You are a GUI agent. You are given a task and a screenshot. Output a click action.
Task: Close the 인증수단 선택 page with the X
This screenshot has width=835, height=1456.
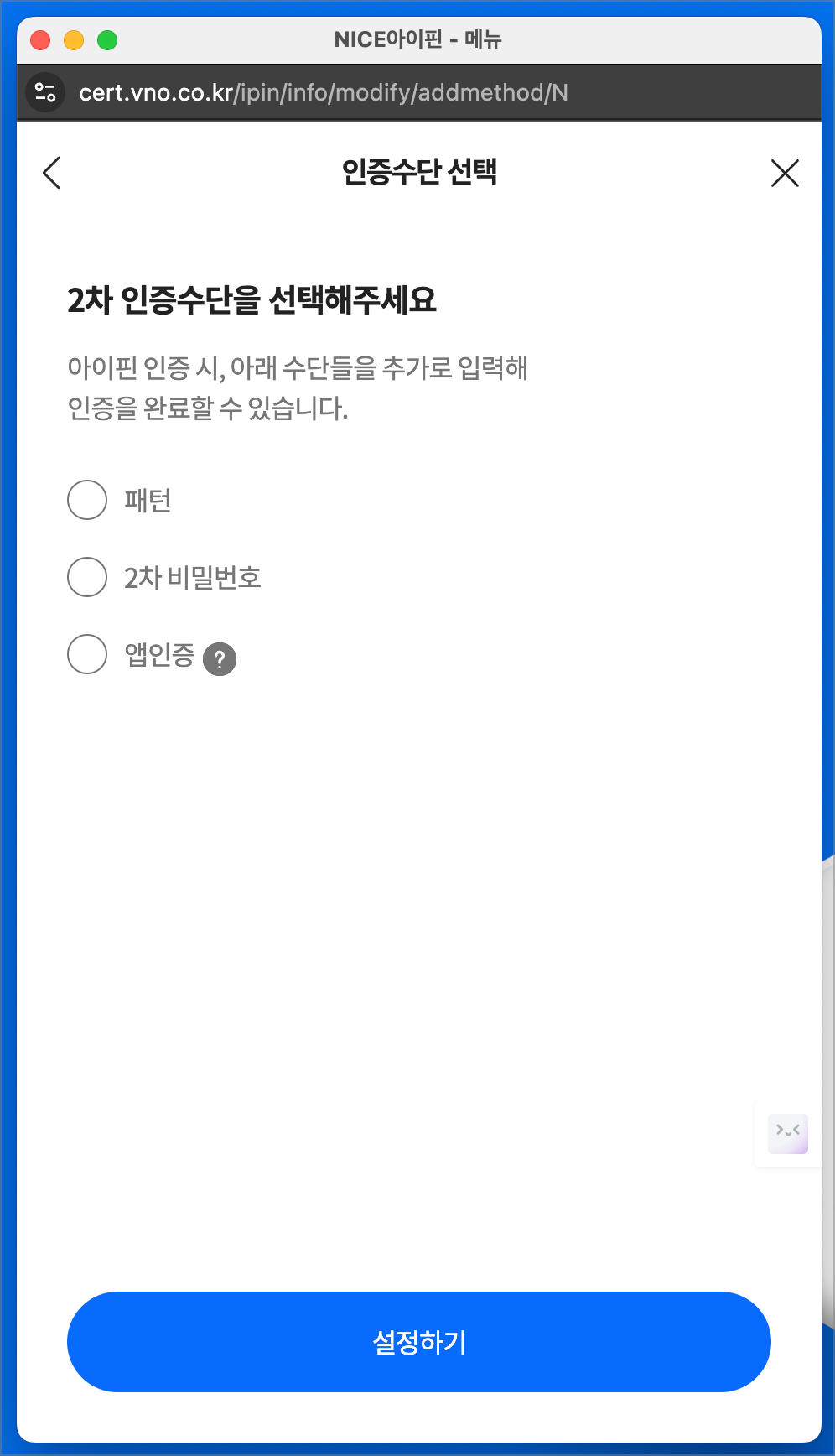[785, 173]
